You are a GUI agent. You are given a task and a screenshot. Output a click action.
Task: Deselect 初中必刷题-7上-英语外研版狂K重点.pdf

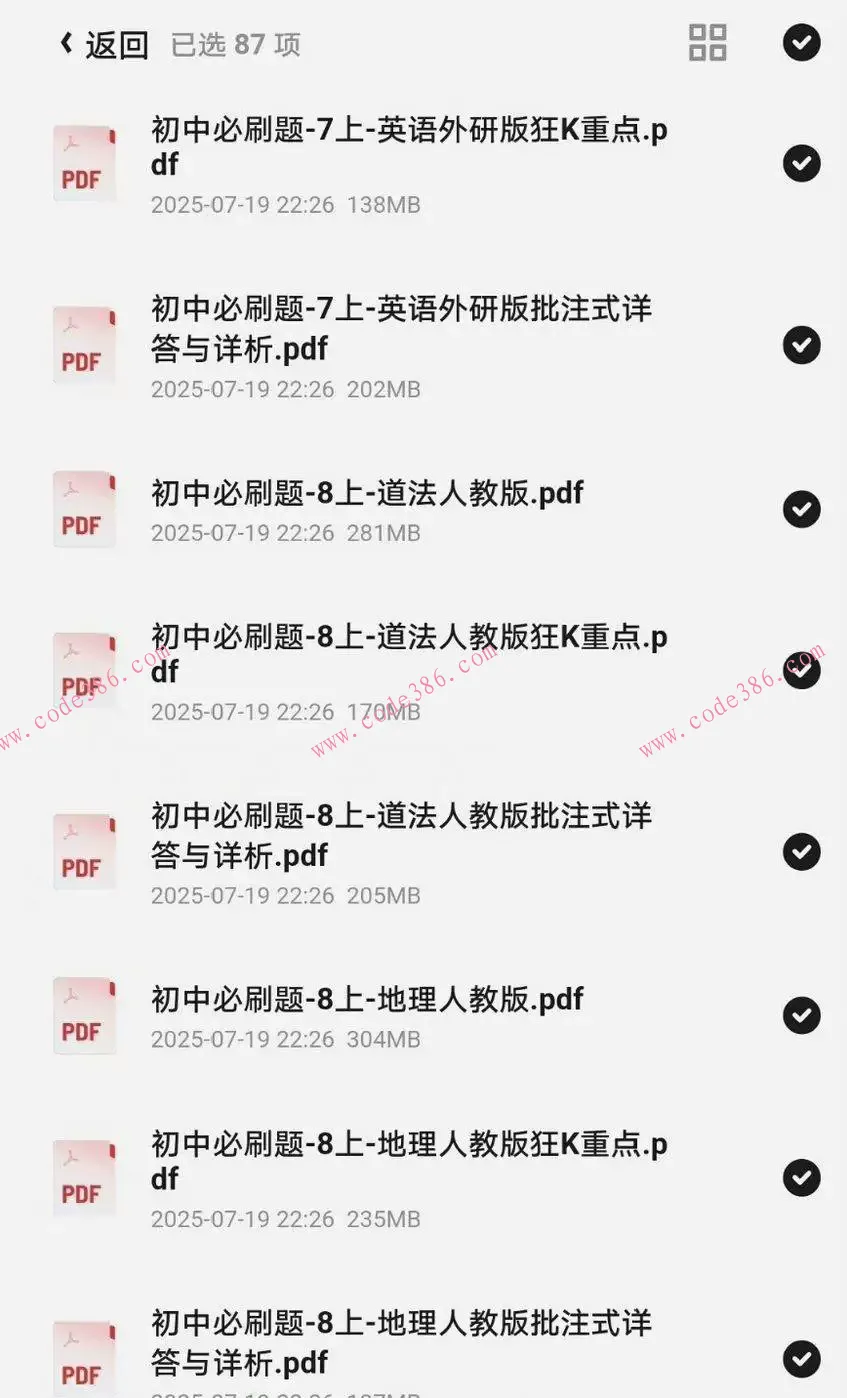(x=802, y=163)
